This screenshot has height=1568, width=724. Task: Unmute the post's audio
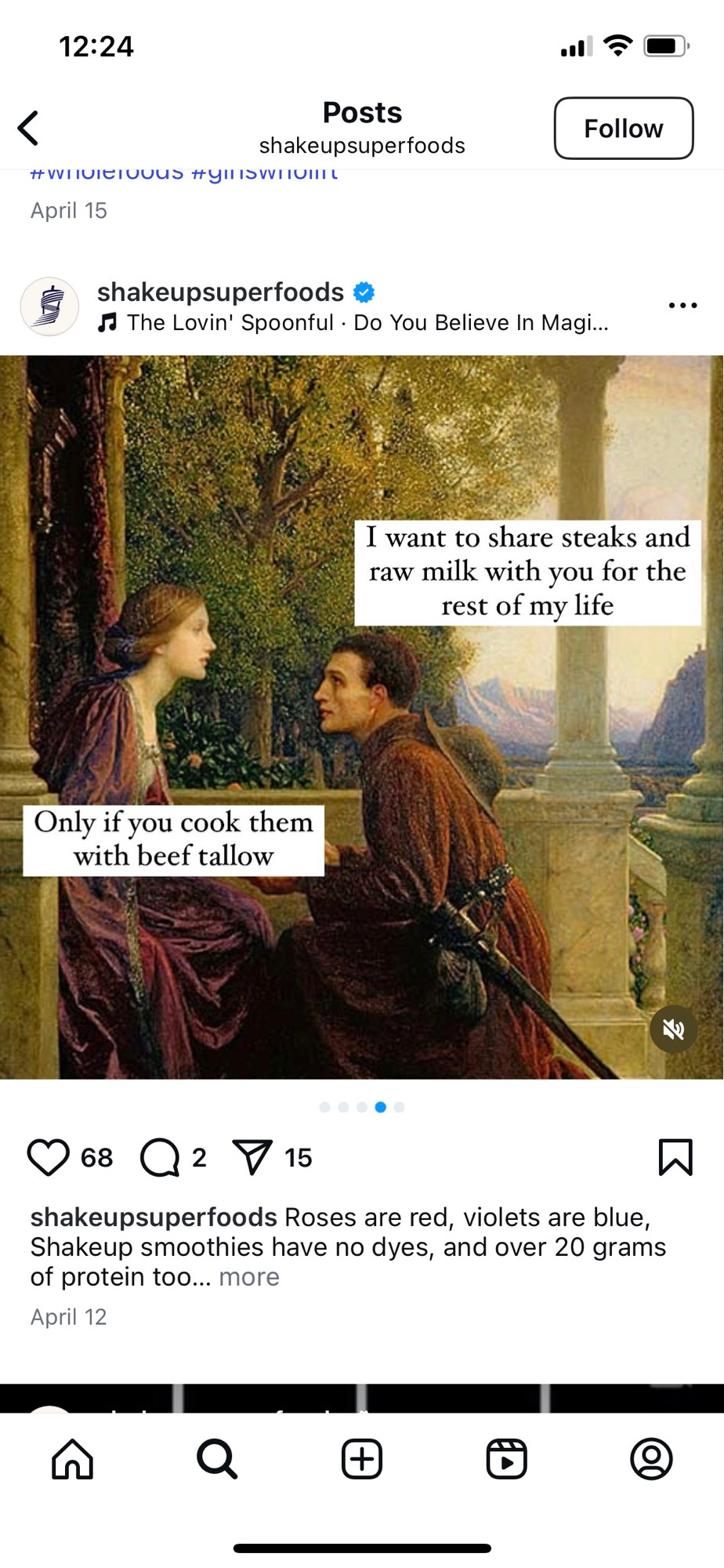pyautogui.click(x=673, y=1029)
